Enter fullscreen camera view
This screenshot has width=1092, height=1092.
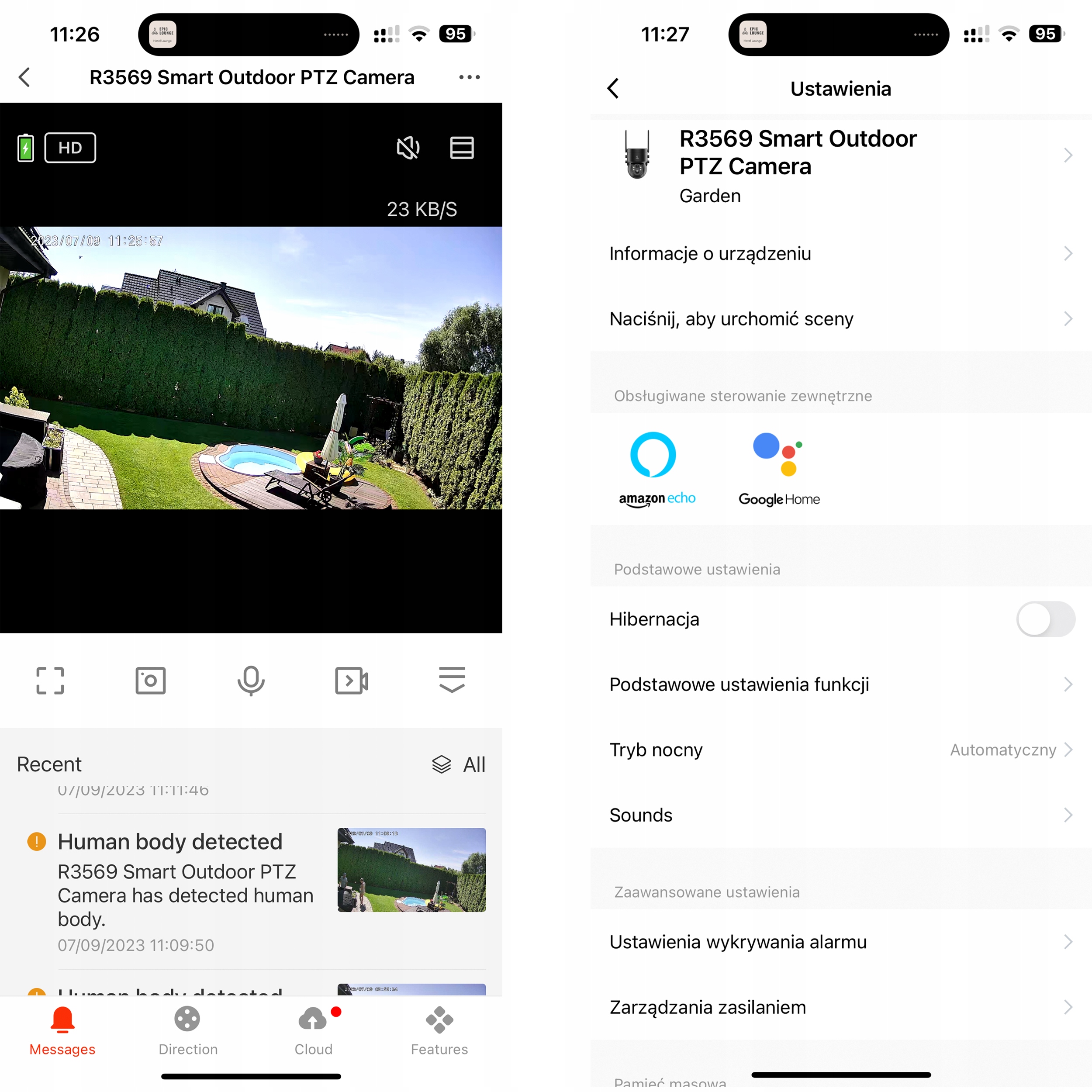click(50, 680)
